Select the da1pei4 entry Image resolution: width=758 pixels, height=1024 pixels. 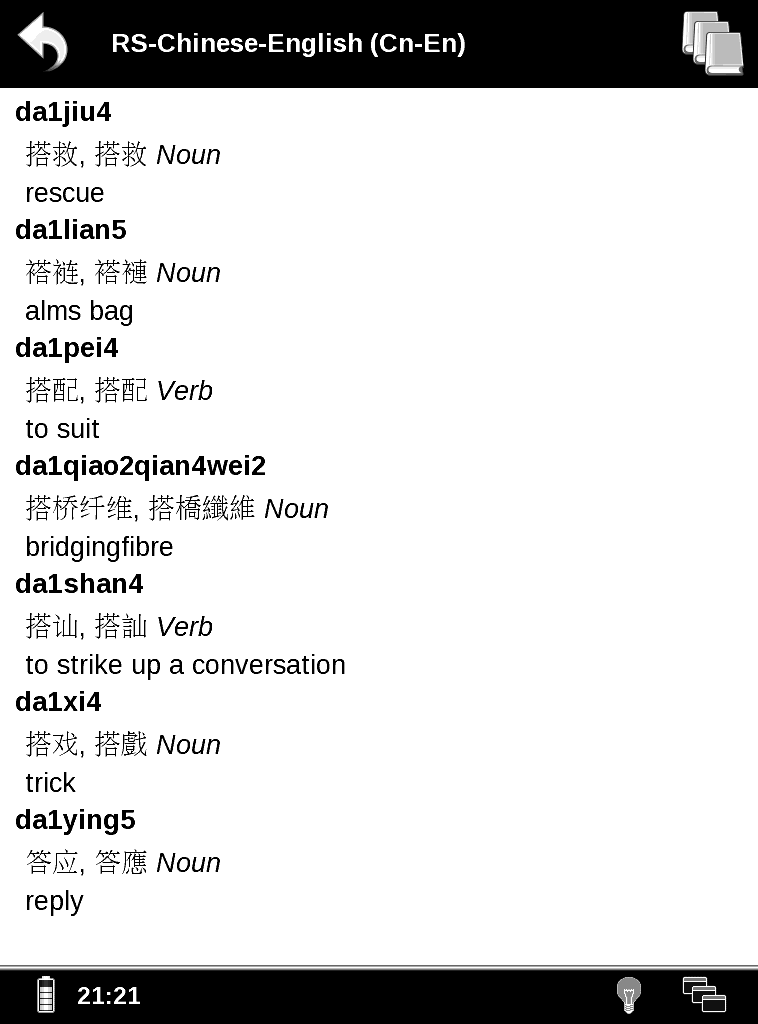click(x=66, y=348)
